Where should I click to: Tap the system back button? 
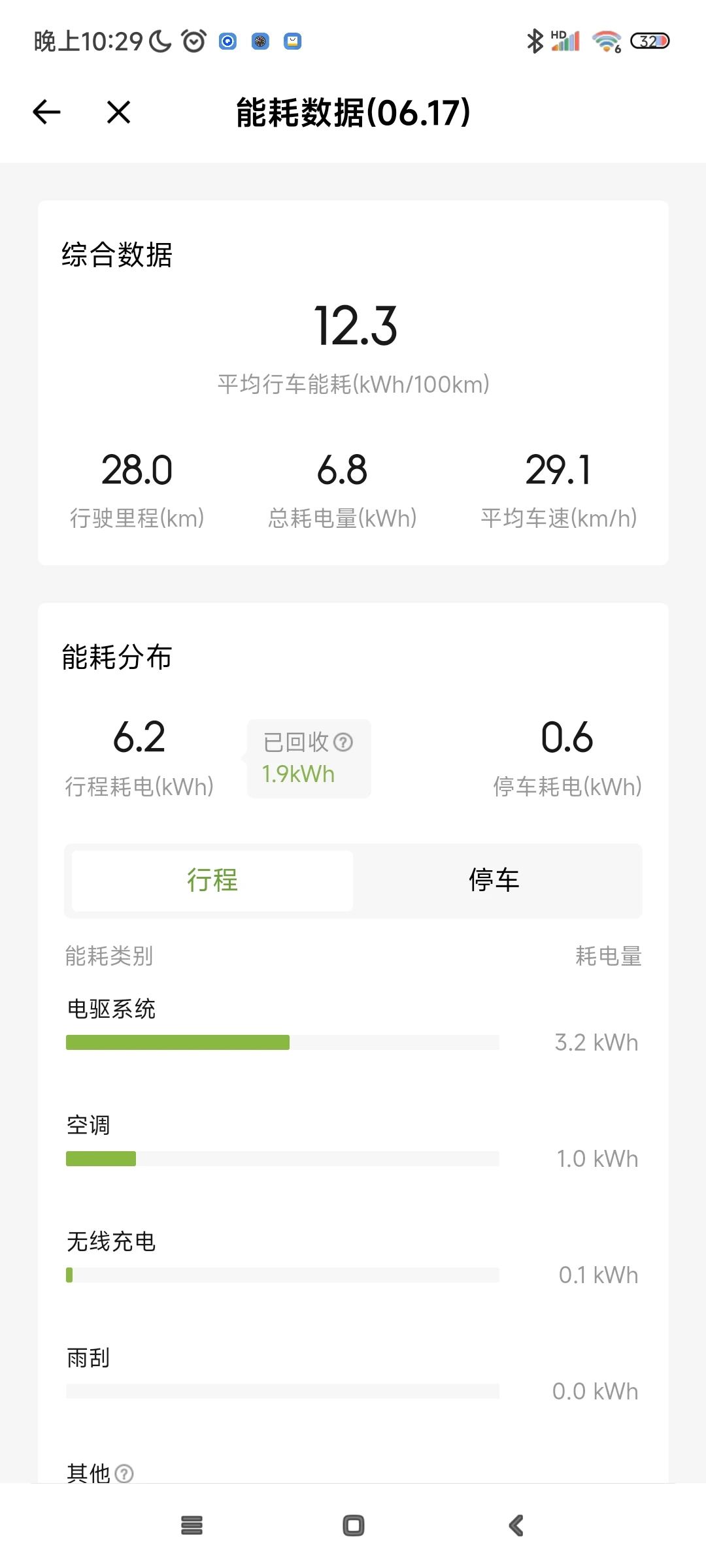[516, 1526]
